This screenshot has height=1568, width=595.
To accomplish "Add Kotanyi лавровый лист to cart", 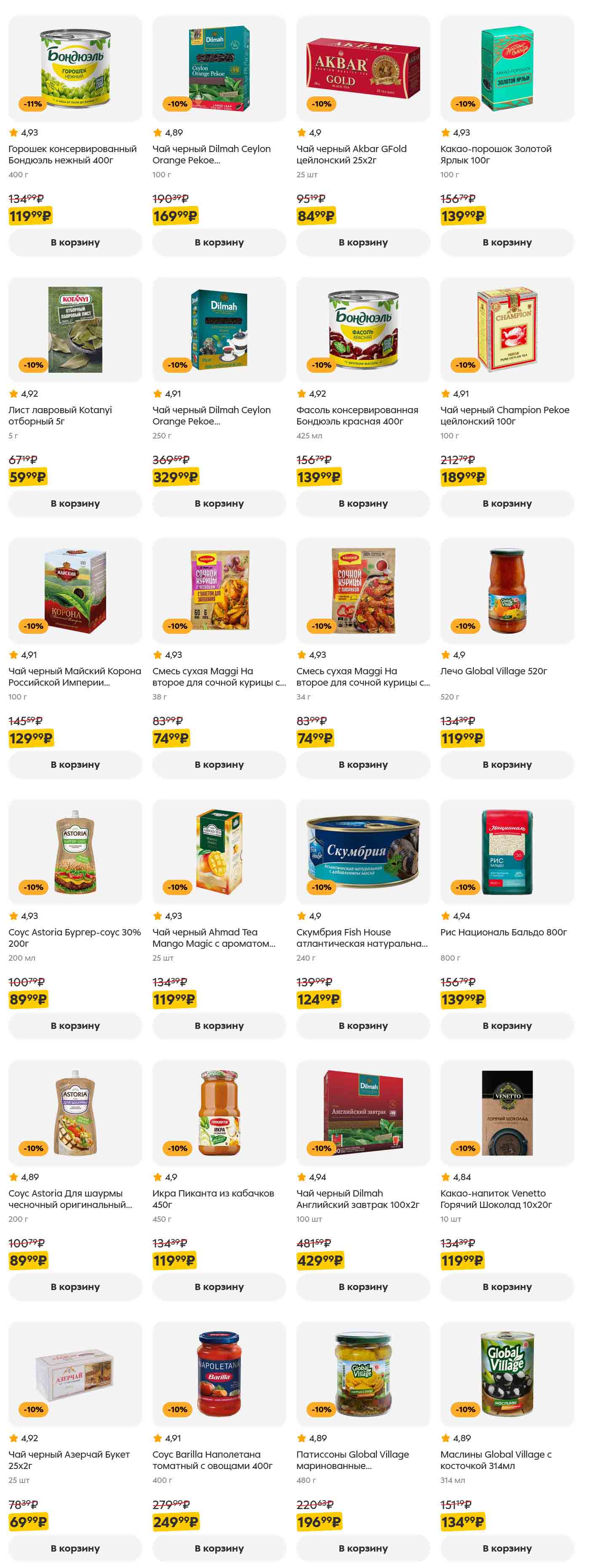I will coord(75,503).
